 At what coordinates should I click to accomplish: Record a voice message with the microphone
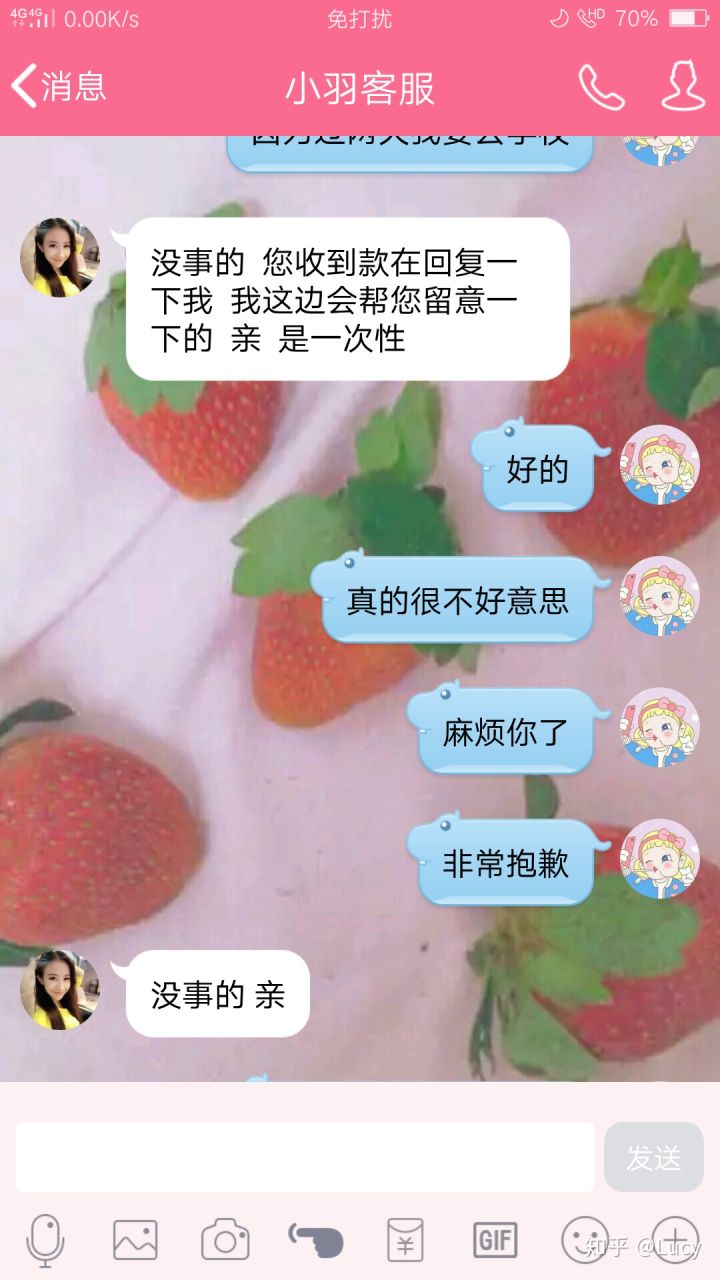click(x=45, y=1241)
